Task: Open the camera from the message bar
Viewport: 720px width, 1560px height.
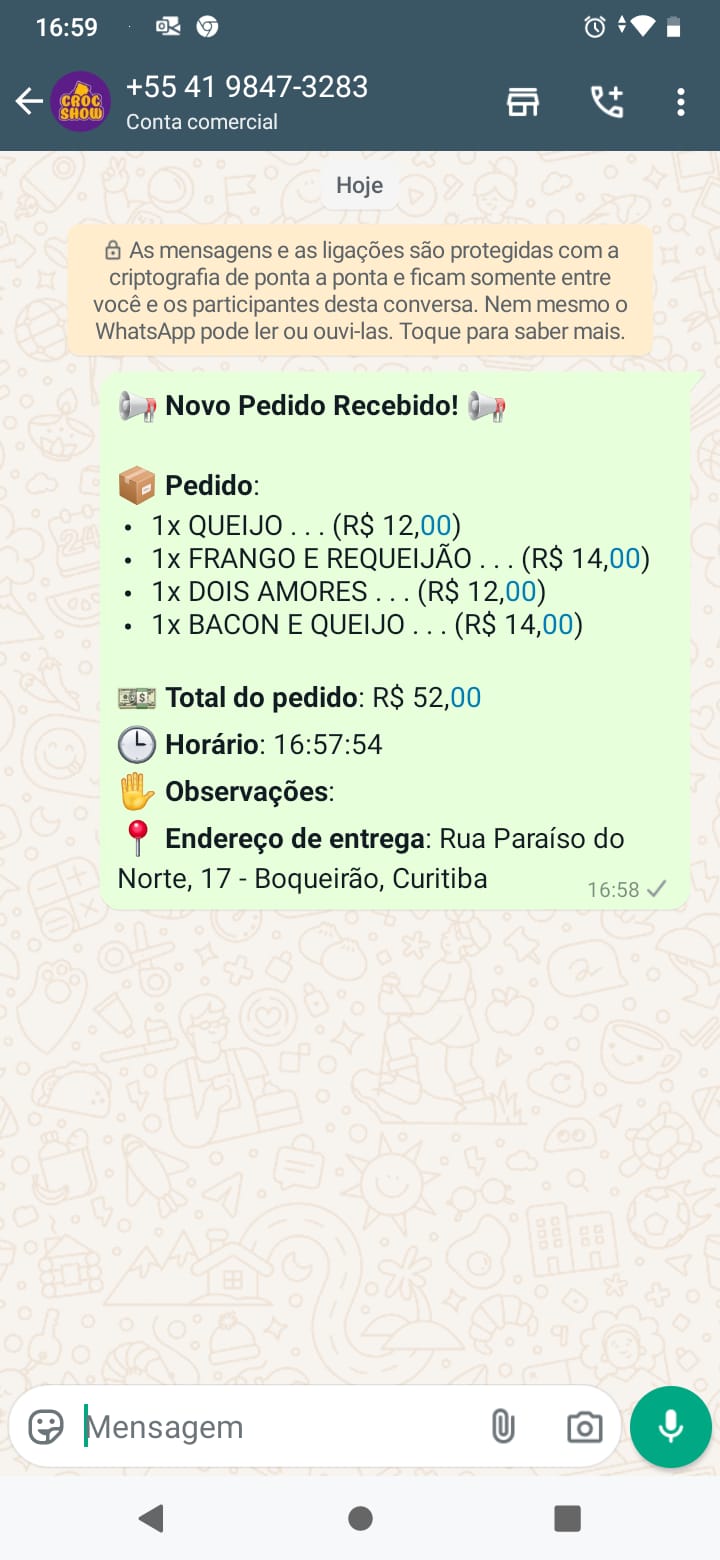Action: click(x=583, y=1427)
